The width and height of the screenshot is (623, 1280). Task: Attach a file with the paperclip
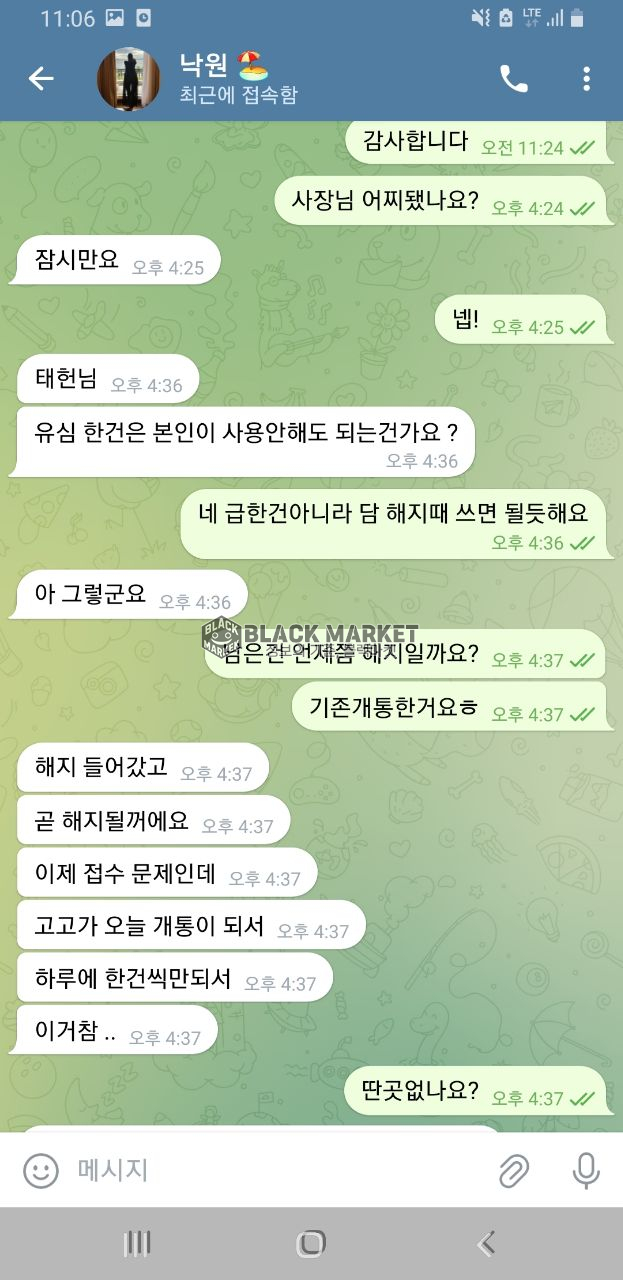tap(514, 1170)
